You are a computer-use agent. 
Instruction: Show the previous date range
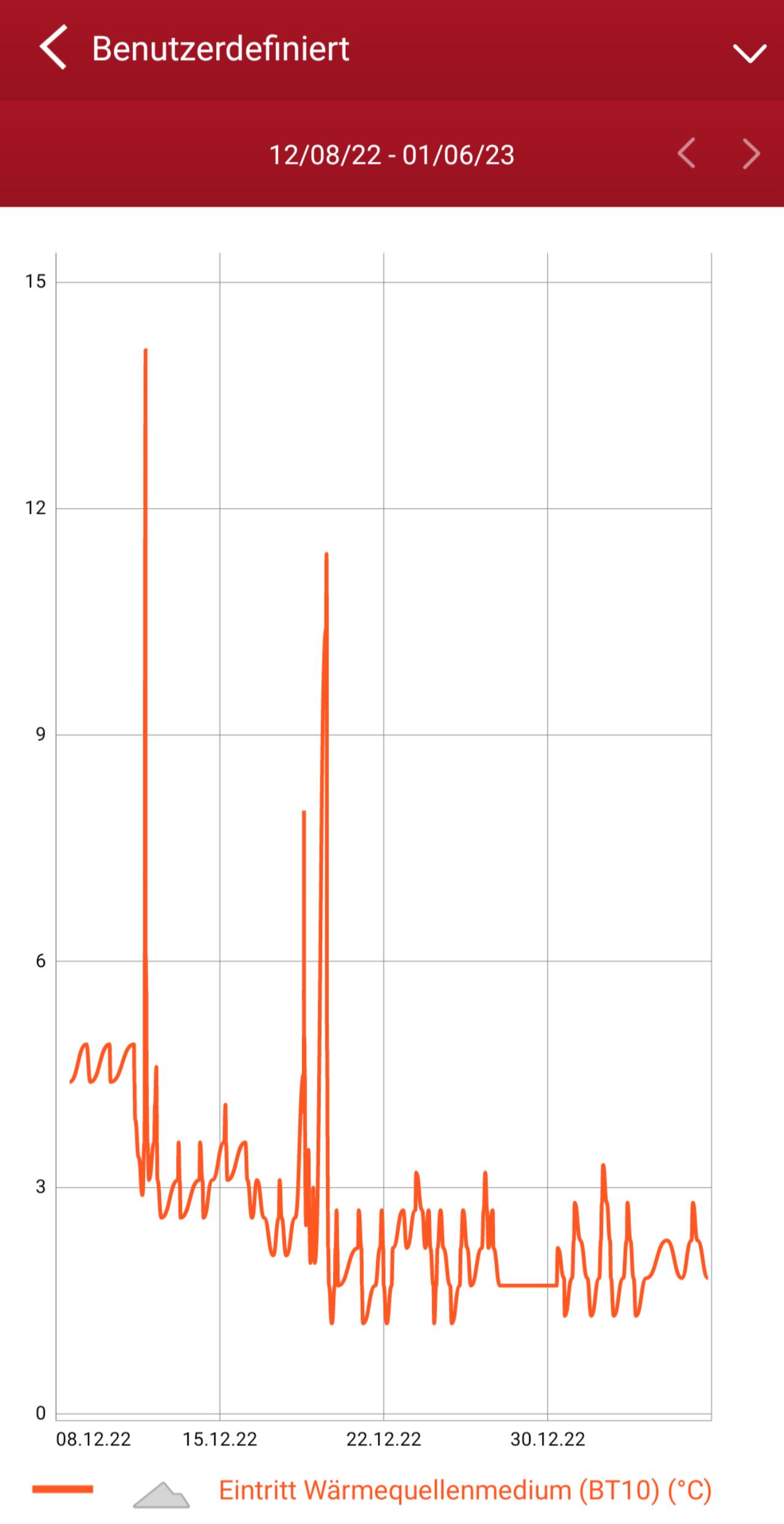tap(687, 153)
